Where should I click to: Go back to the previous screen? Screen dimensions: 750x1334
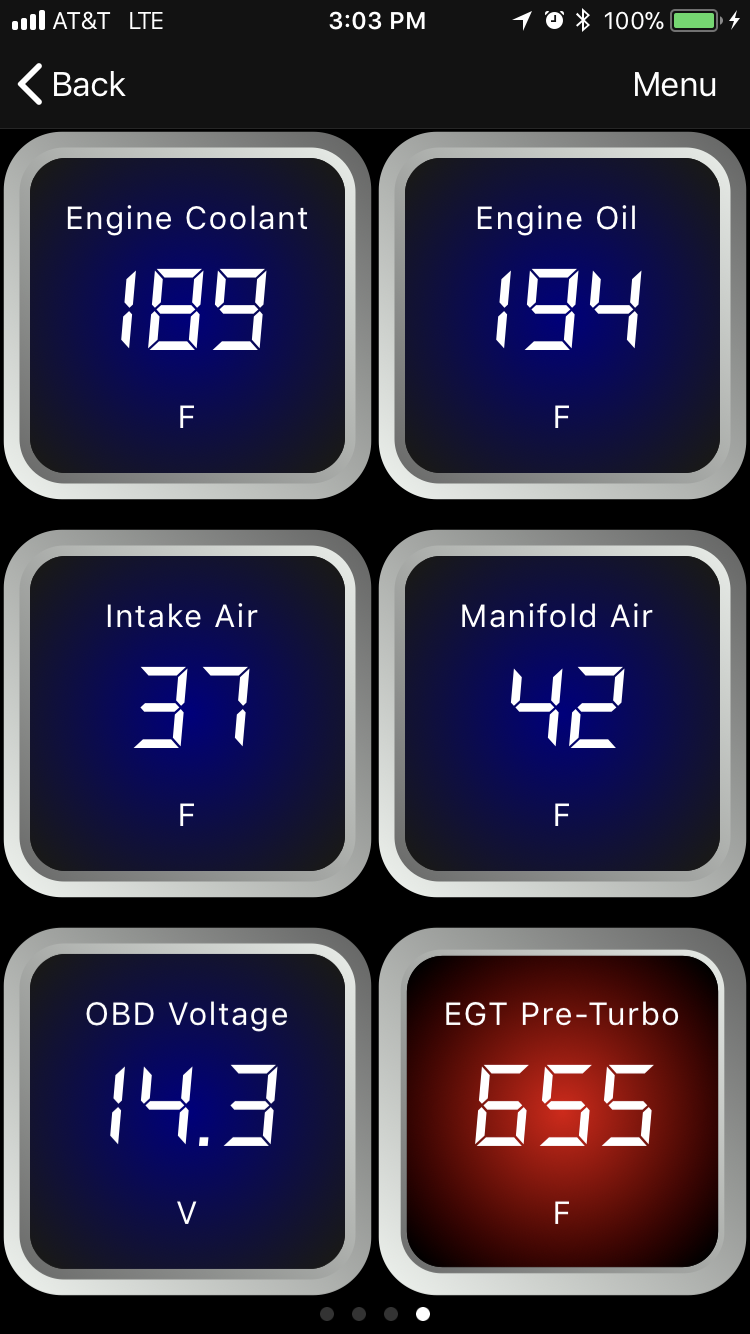point(72,85)
